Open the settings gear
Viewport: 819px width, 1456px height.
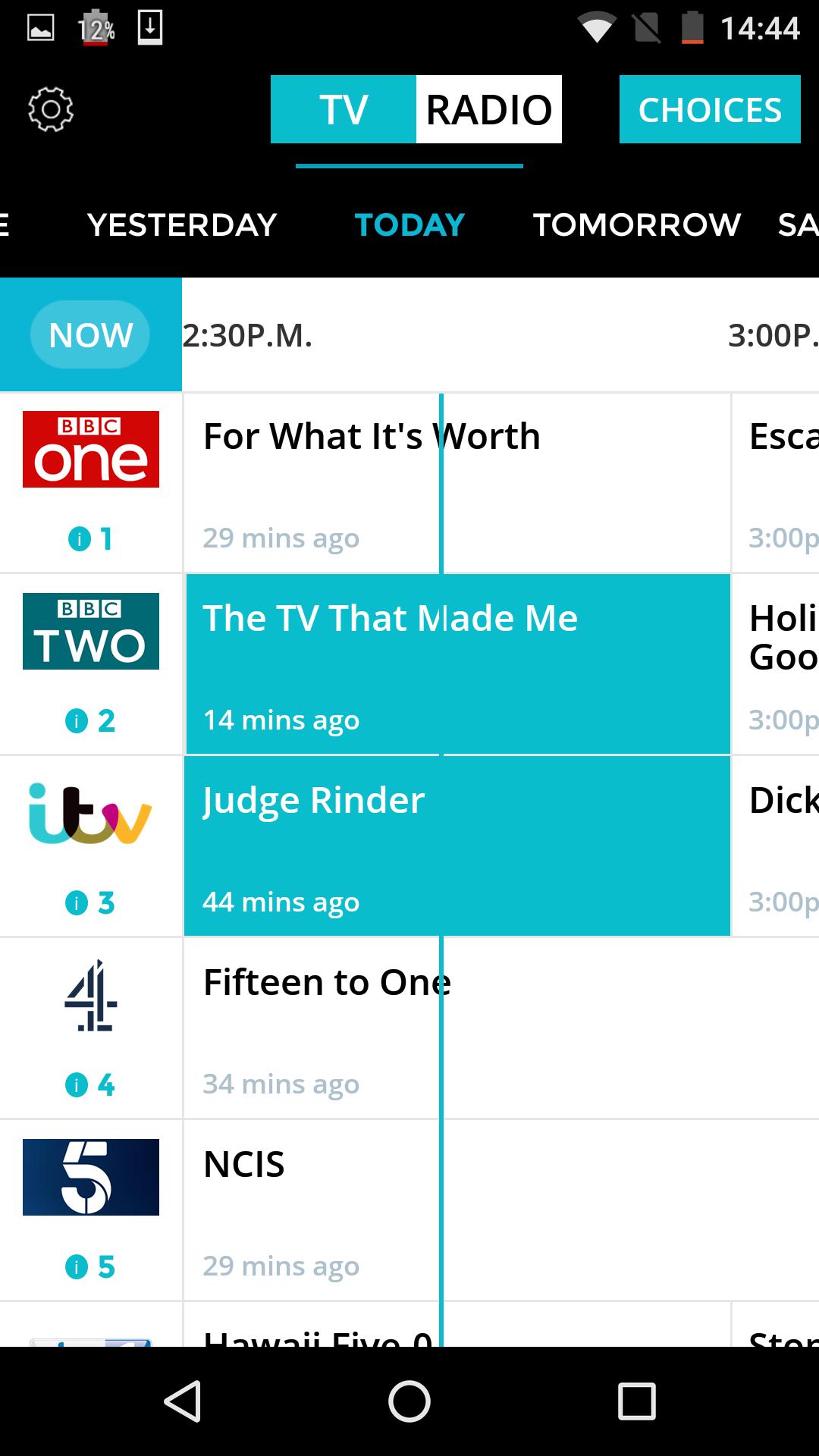pyautogui.click(x=51, y=110)
